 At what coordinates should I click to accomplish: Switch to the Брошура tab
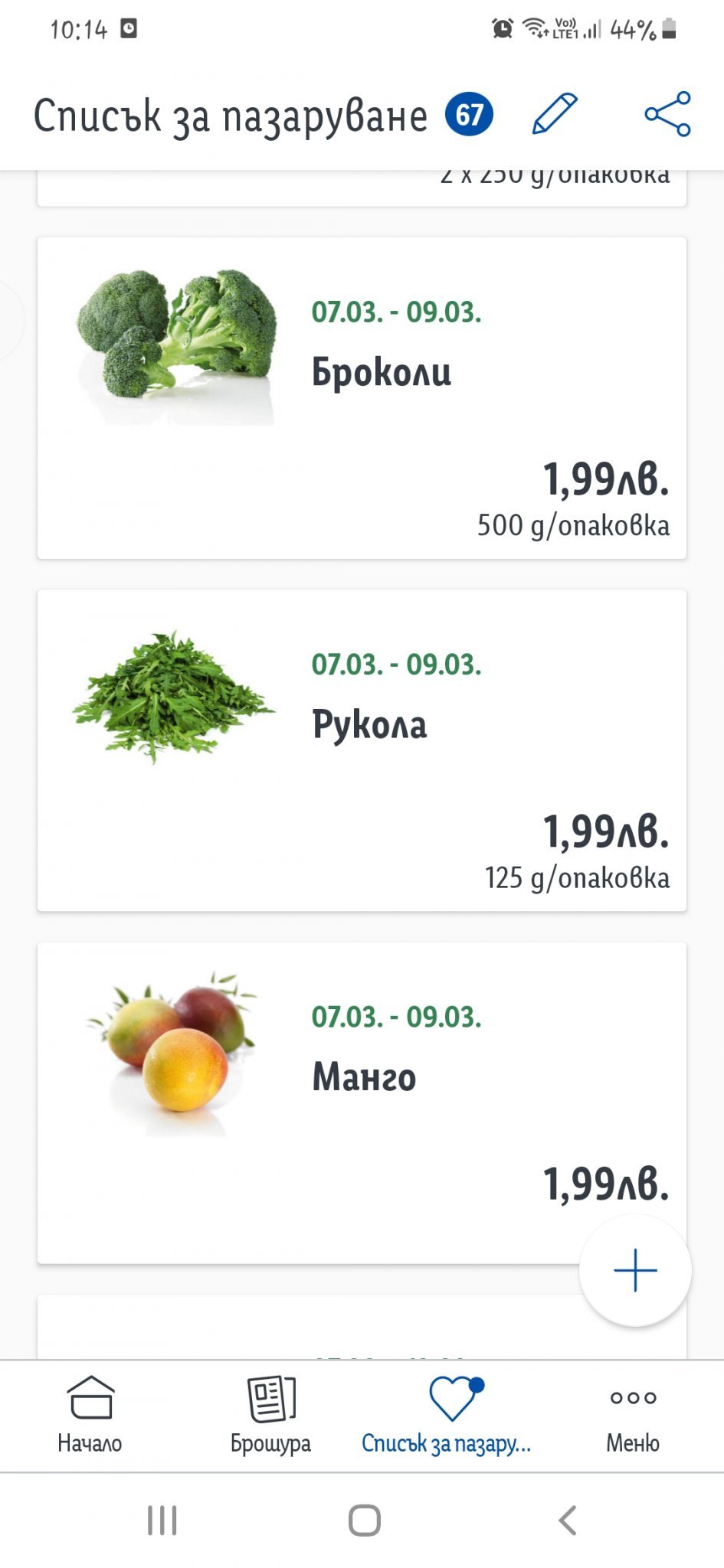270,1416
